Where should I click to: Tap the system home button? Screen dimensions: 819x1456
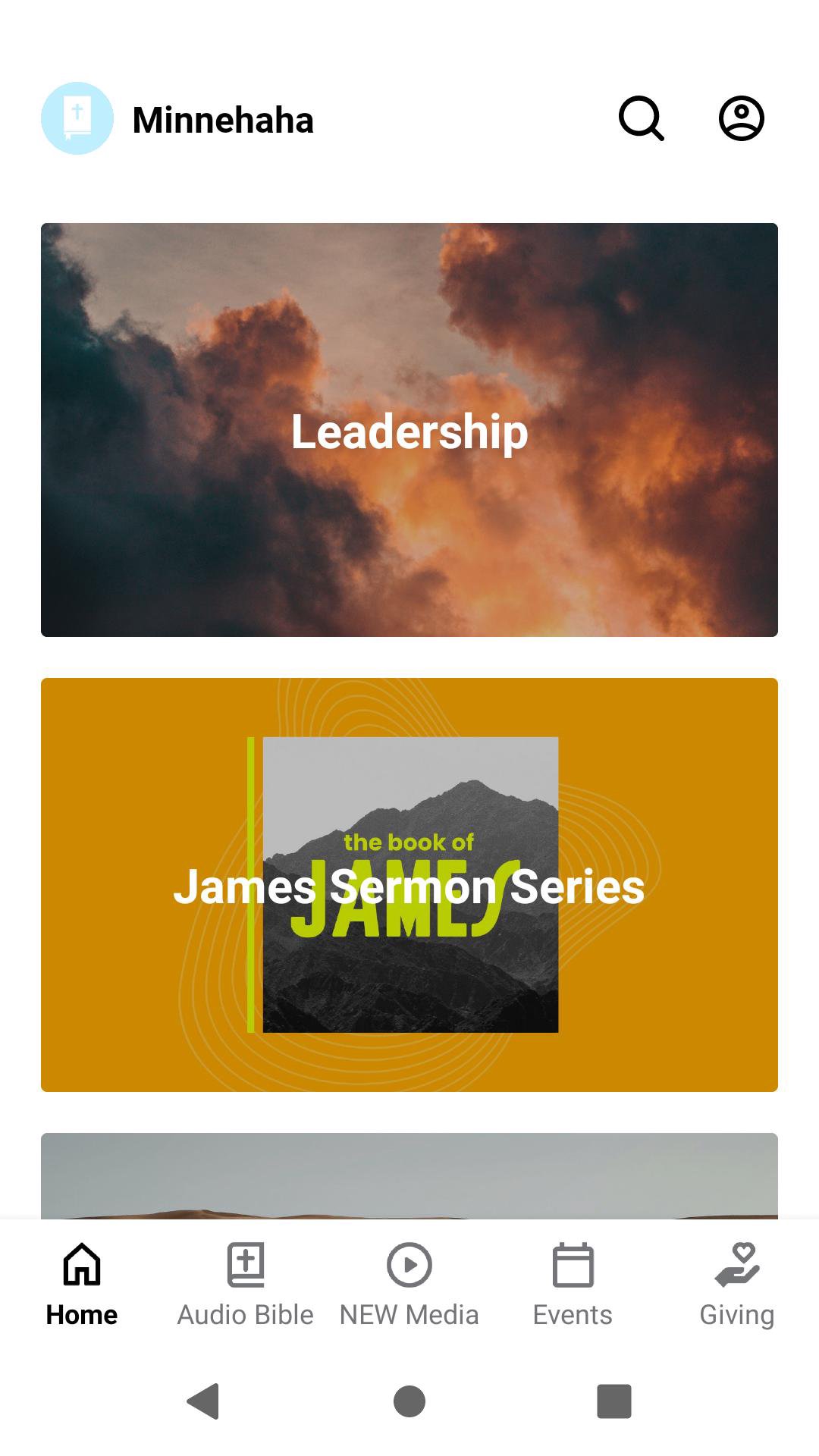[x=409, y=1401]
